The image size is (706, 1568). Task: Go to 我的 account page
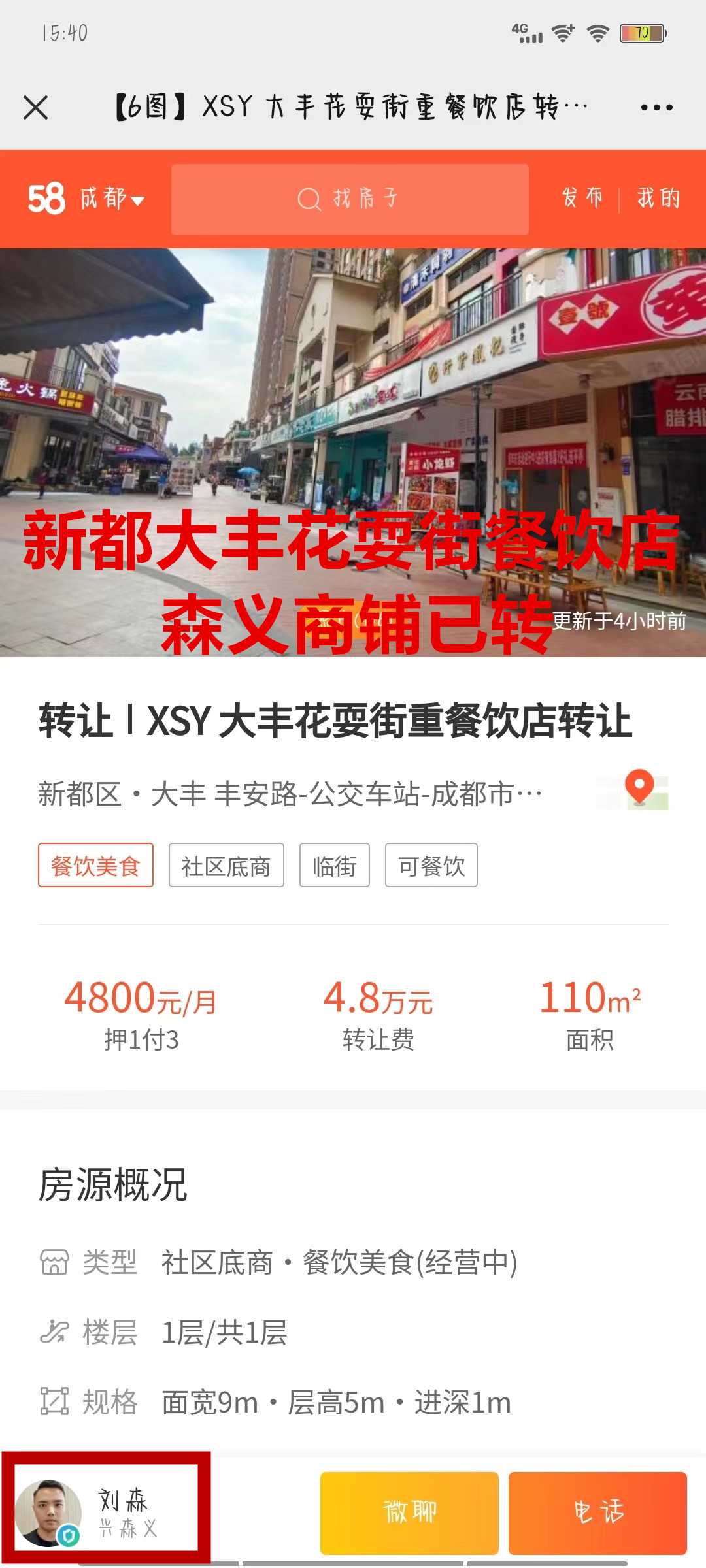[658, 198]
